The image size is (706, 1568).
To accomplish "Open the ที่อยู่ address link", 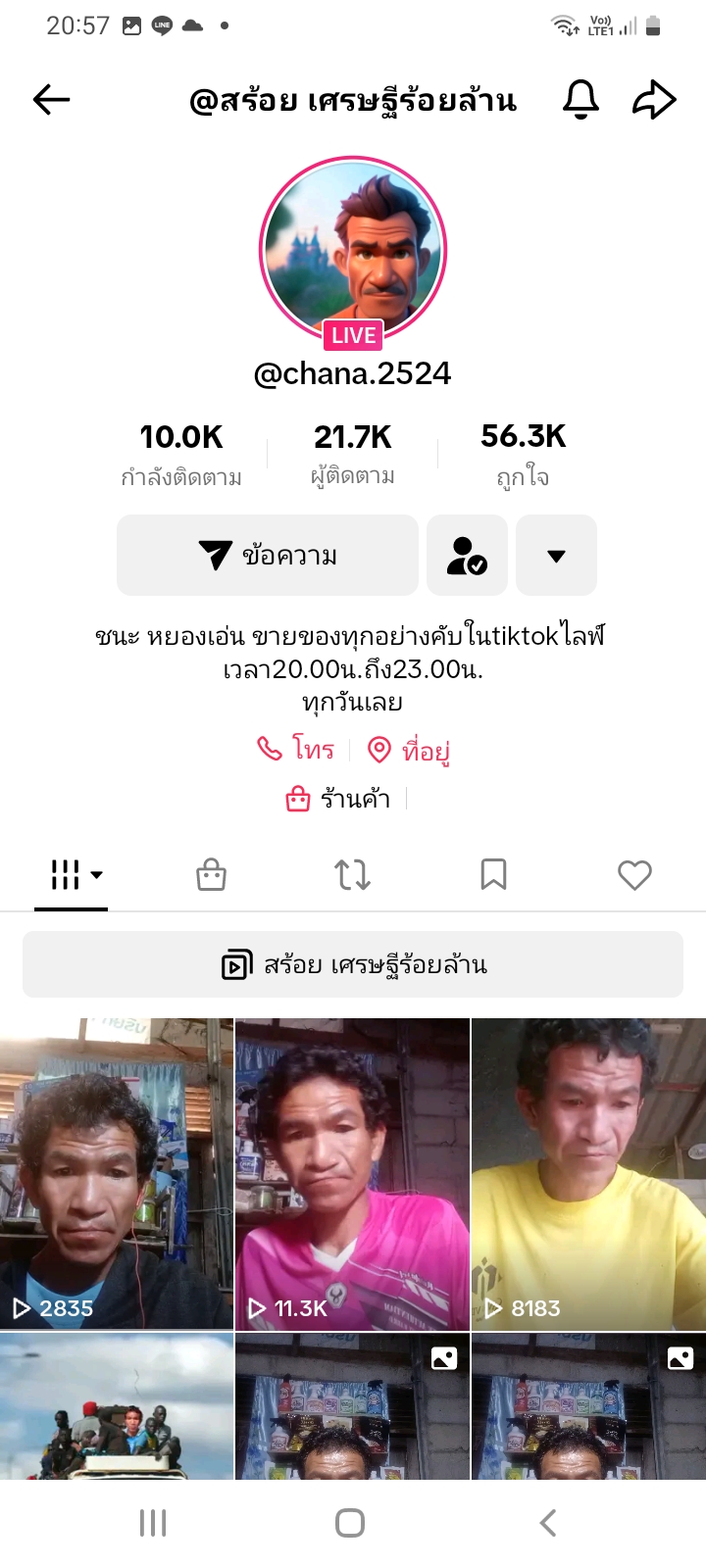I will (x=408, y=751).
